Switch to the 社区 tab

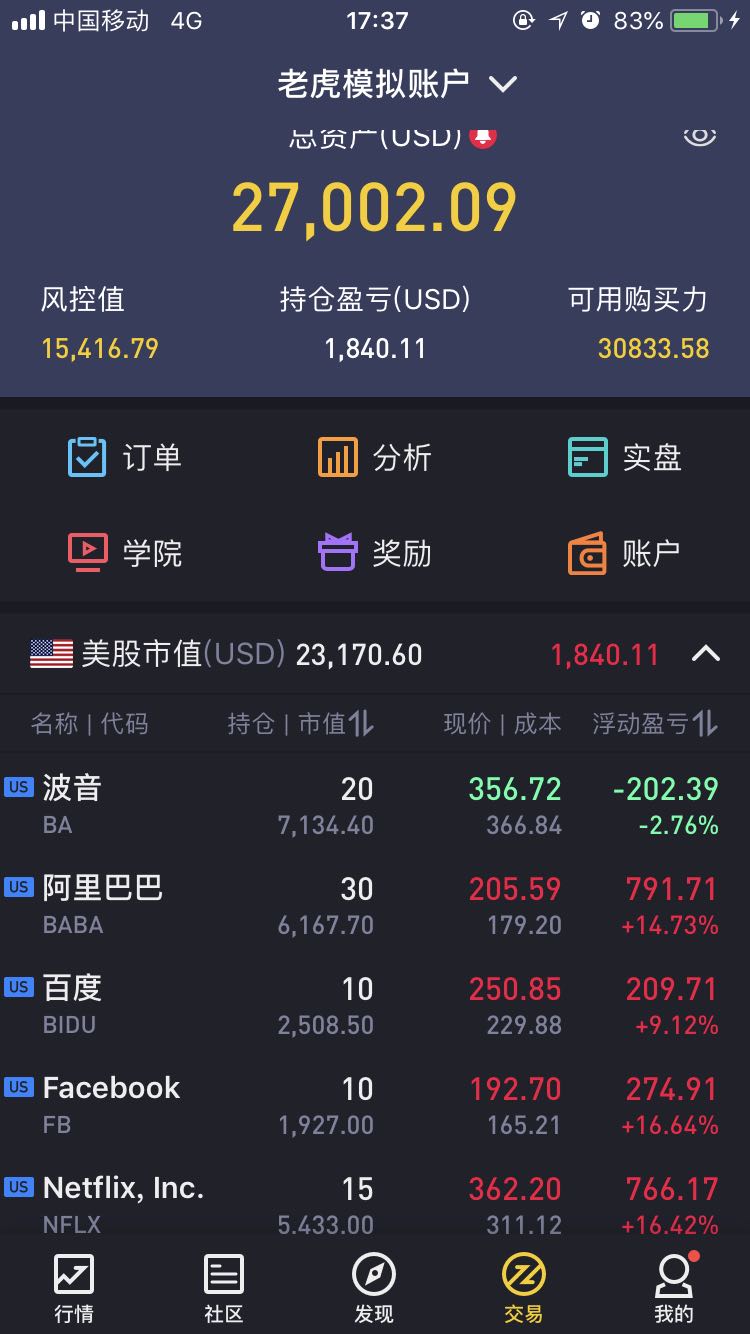(224, 1288)
